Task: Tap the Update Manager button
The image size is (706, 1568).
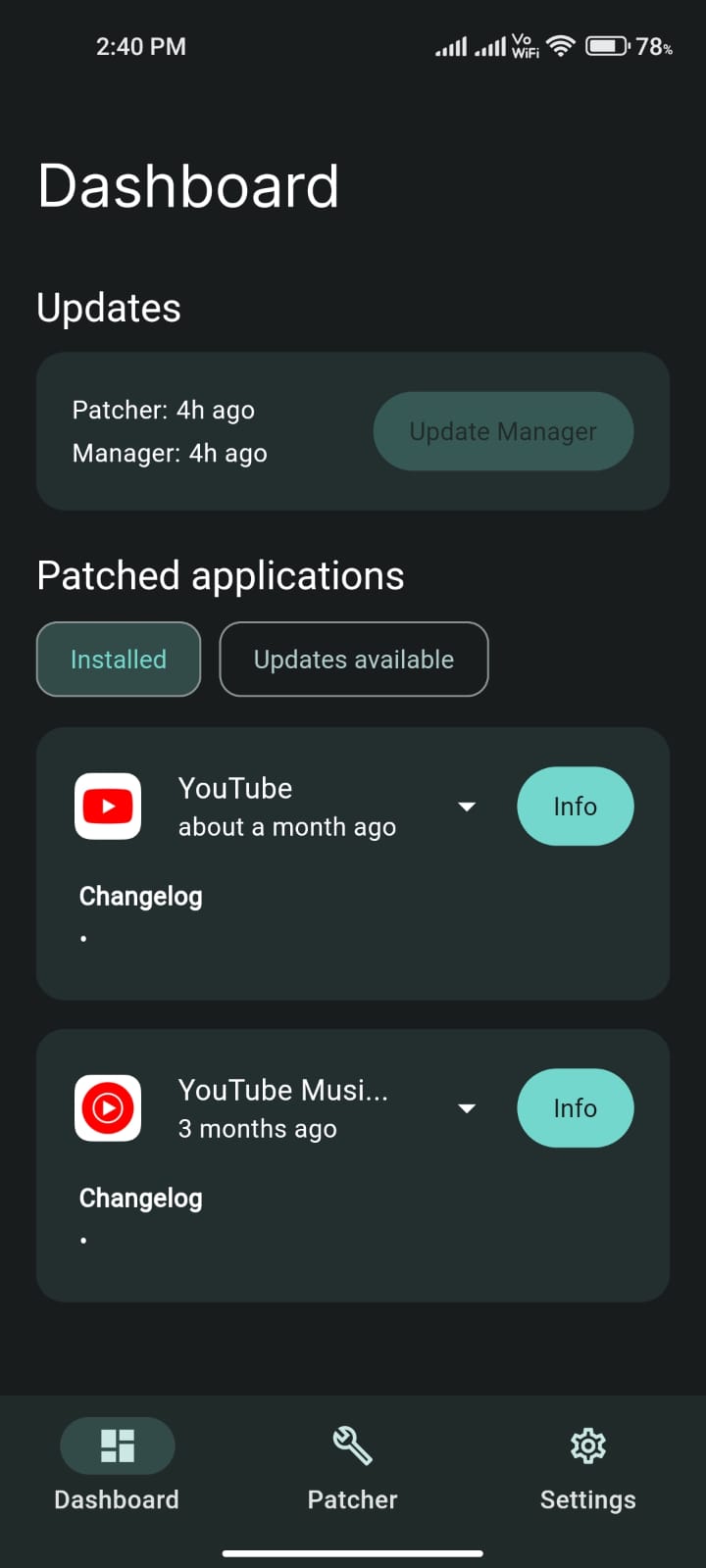Action: click(503, 431)
